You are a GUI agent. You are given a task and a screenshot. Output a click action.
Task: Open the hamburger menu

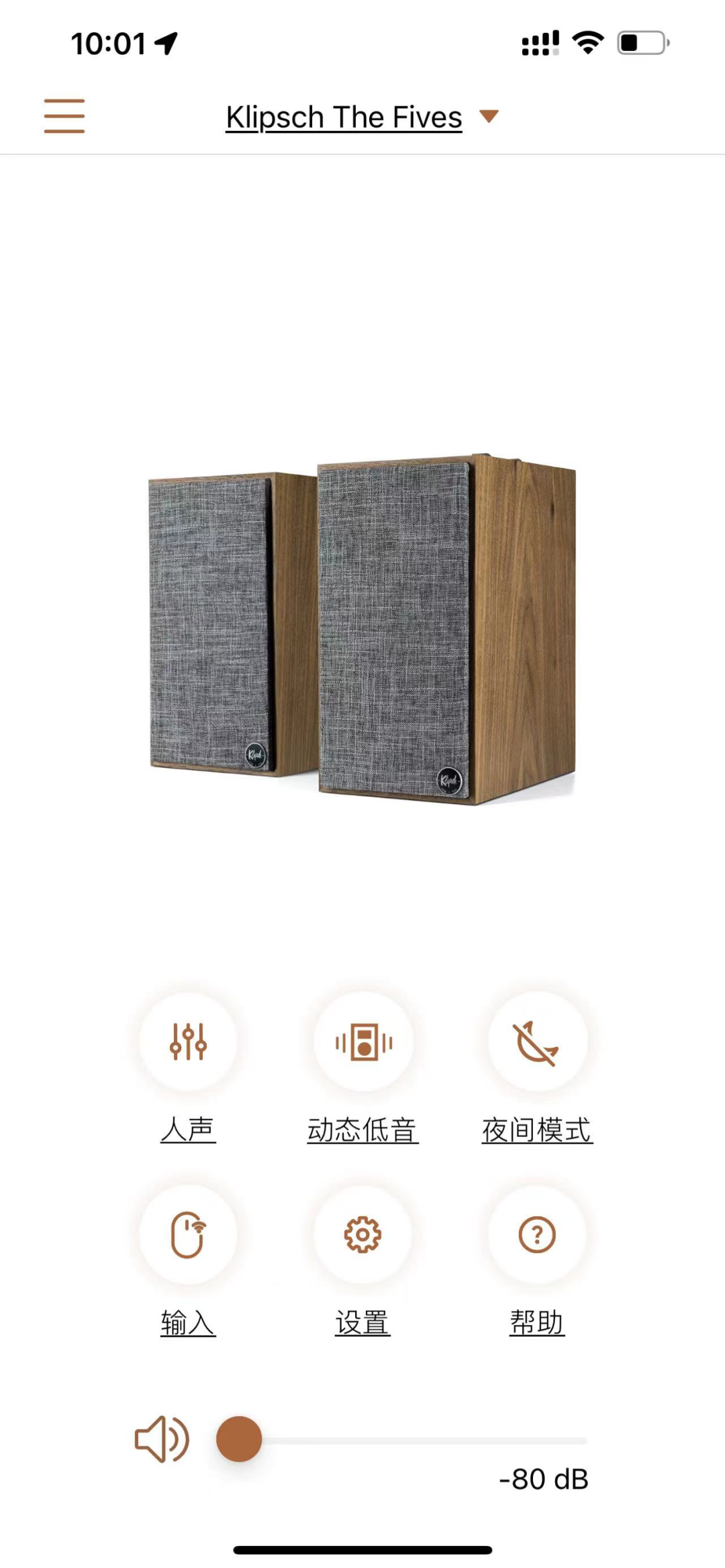point(64,116)
